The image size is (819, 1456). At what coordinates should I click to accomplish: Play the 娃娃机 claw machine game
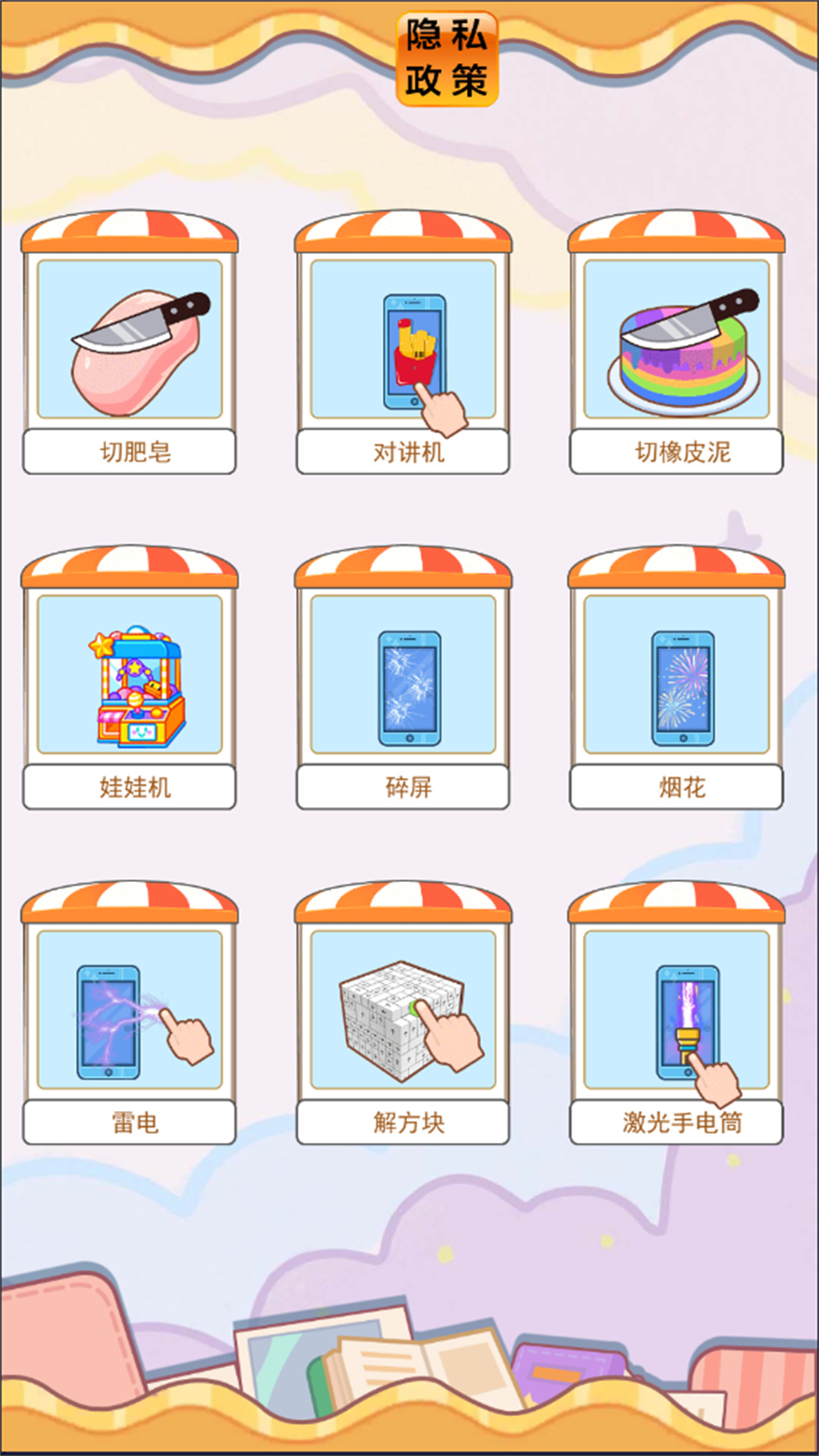point(130,676)
